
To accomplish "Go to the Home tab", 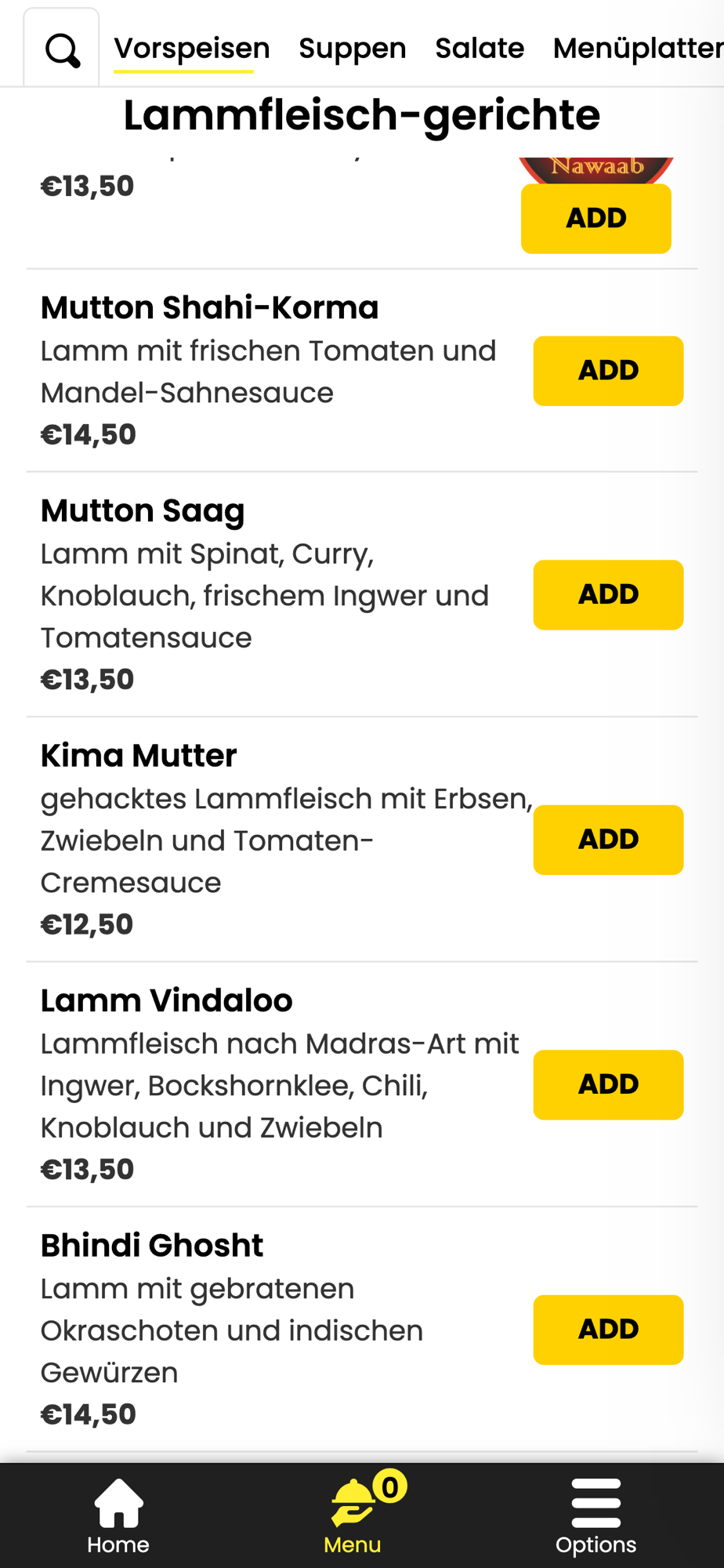I will pyautogui.click(x=118, y=1516).
